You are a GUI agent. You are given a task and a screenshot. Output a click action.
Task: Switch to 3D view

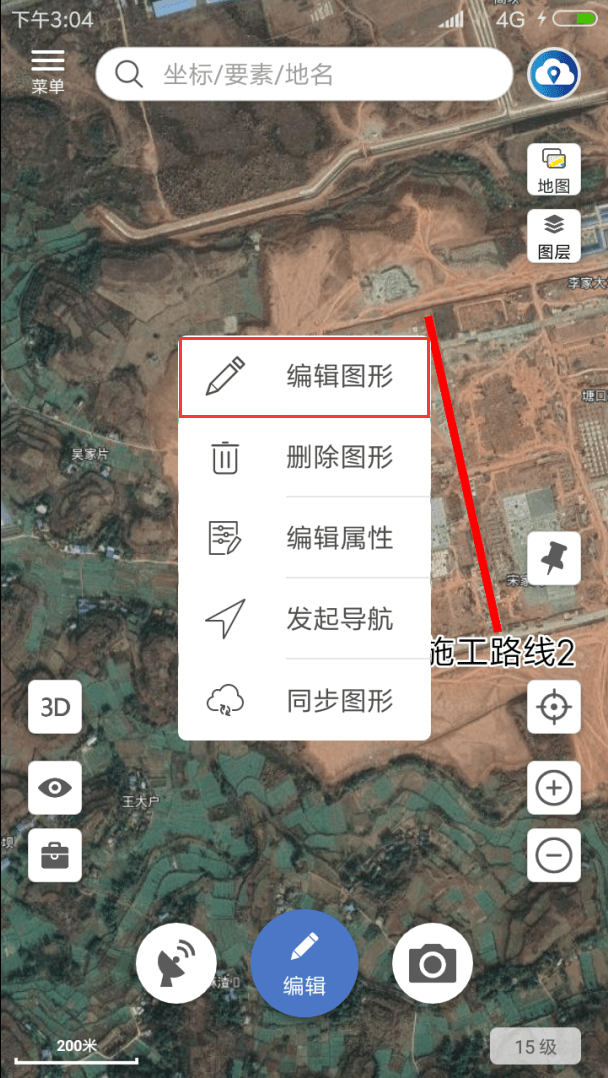(x=55, y=707)
